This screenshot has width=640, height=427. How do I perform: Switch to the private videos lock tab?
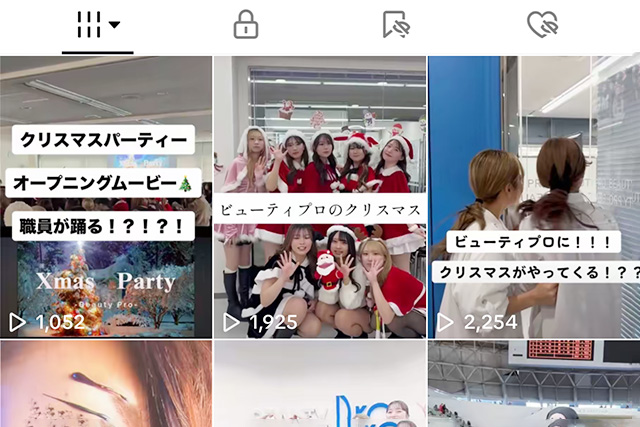(245, 25)
